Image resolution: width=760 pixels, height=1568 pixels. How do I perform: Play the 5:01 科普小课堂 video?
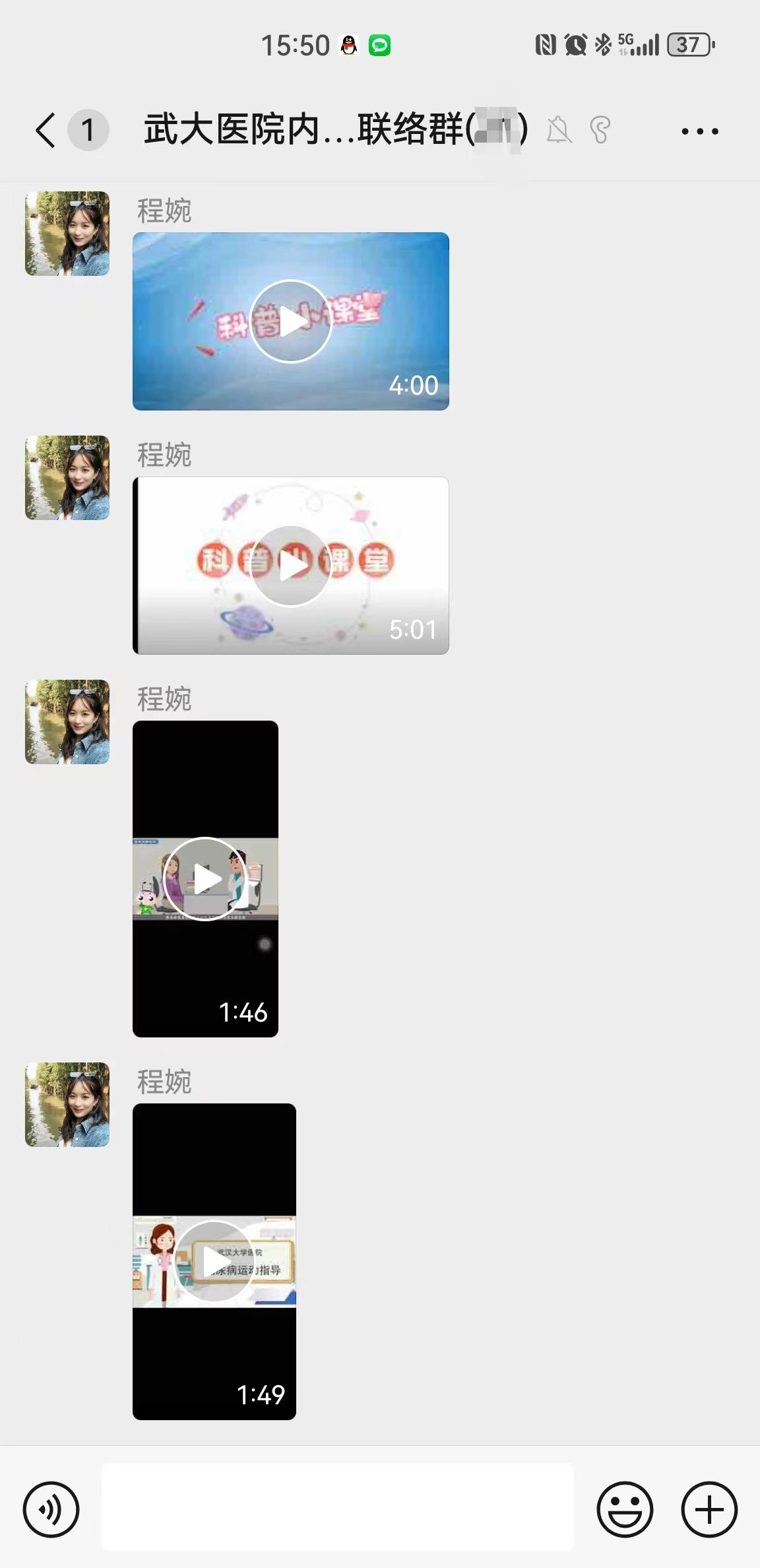click(x=291, y=566)
